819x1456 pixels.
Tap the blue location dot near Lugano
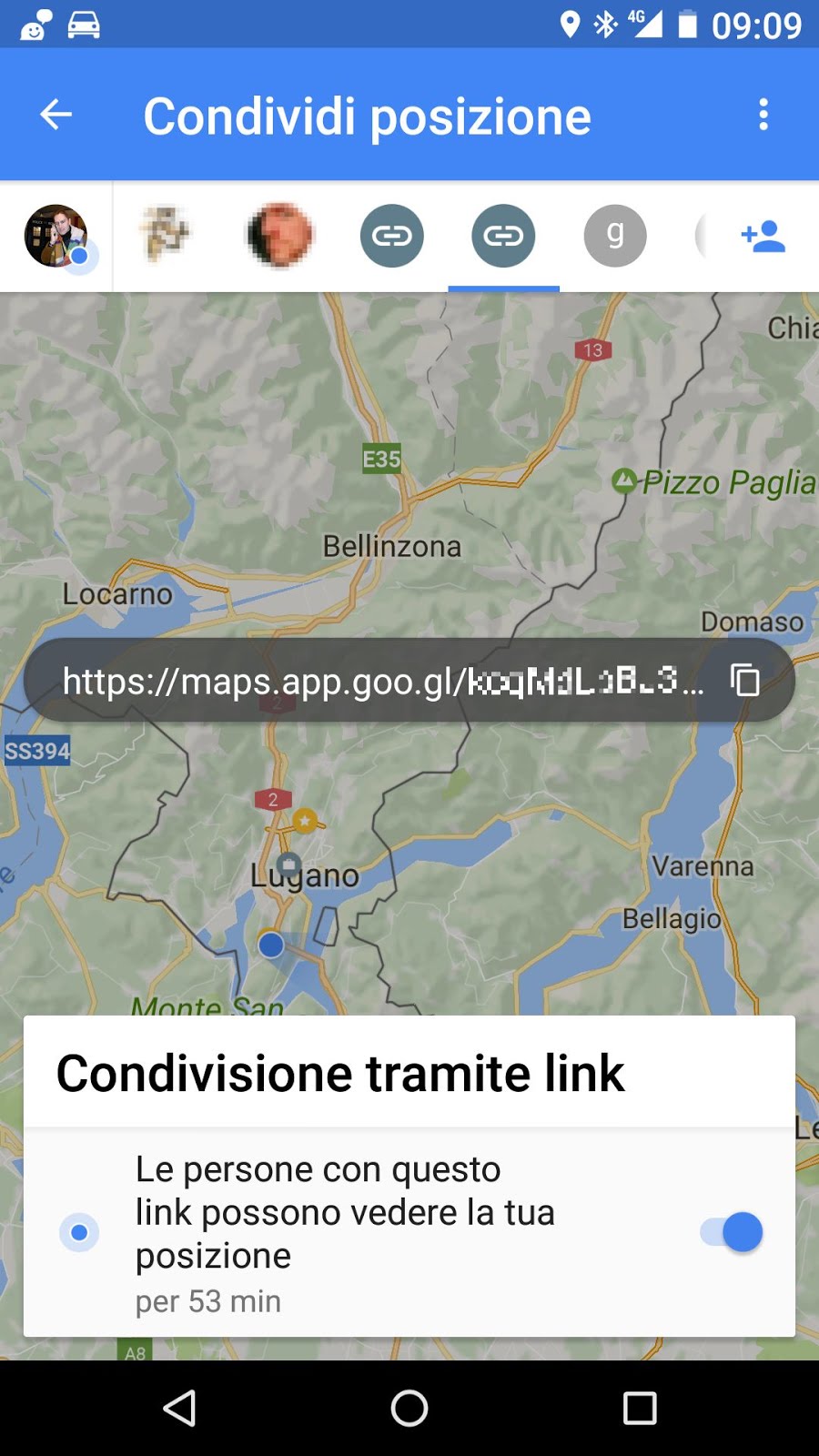[x=271, y=945]
